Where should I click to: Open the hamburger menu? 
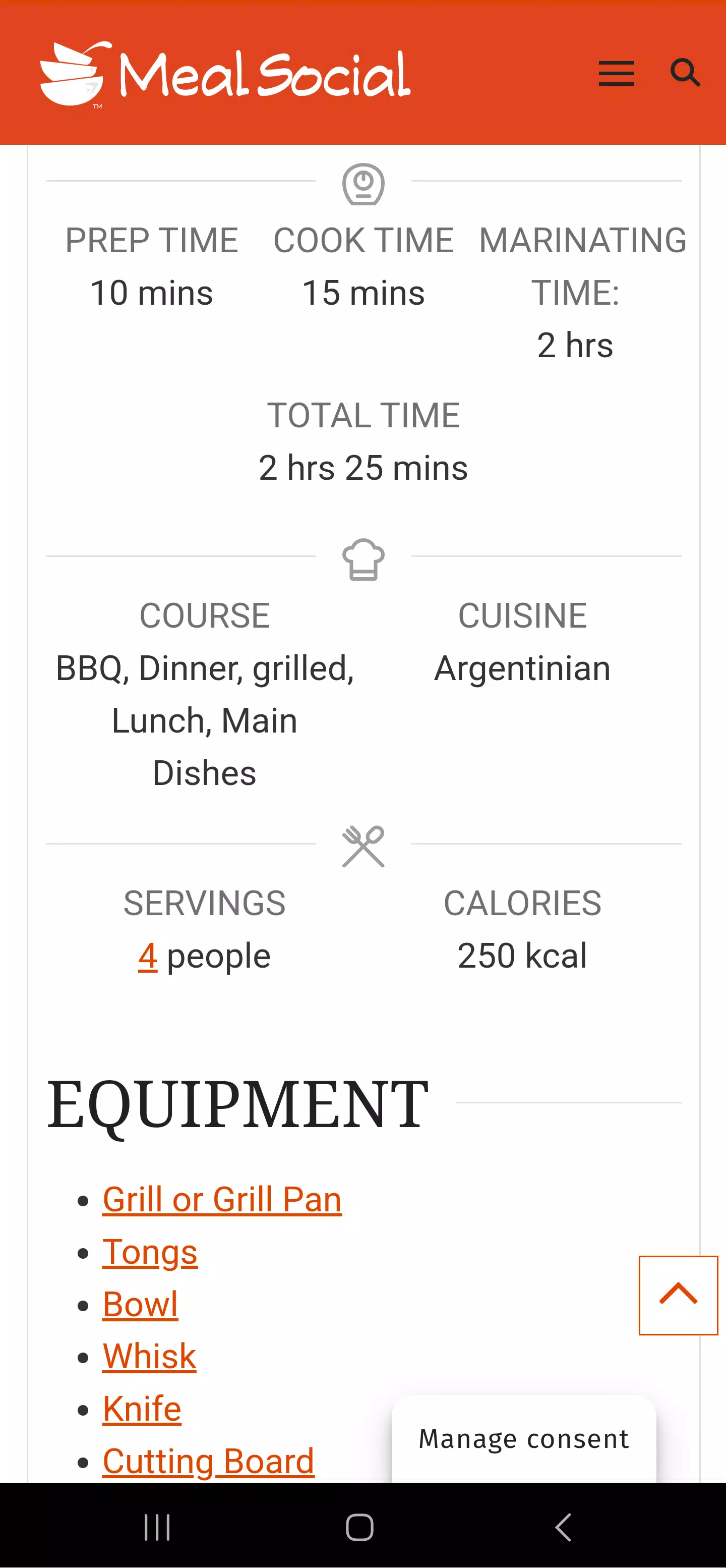[616, 74]
